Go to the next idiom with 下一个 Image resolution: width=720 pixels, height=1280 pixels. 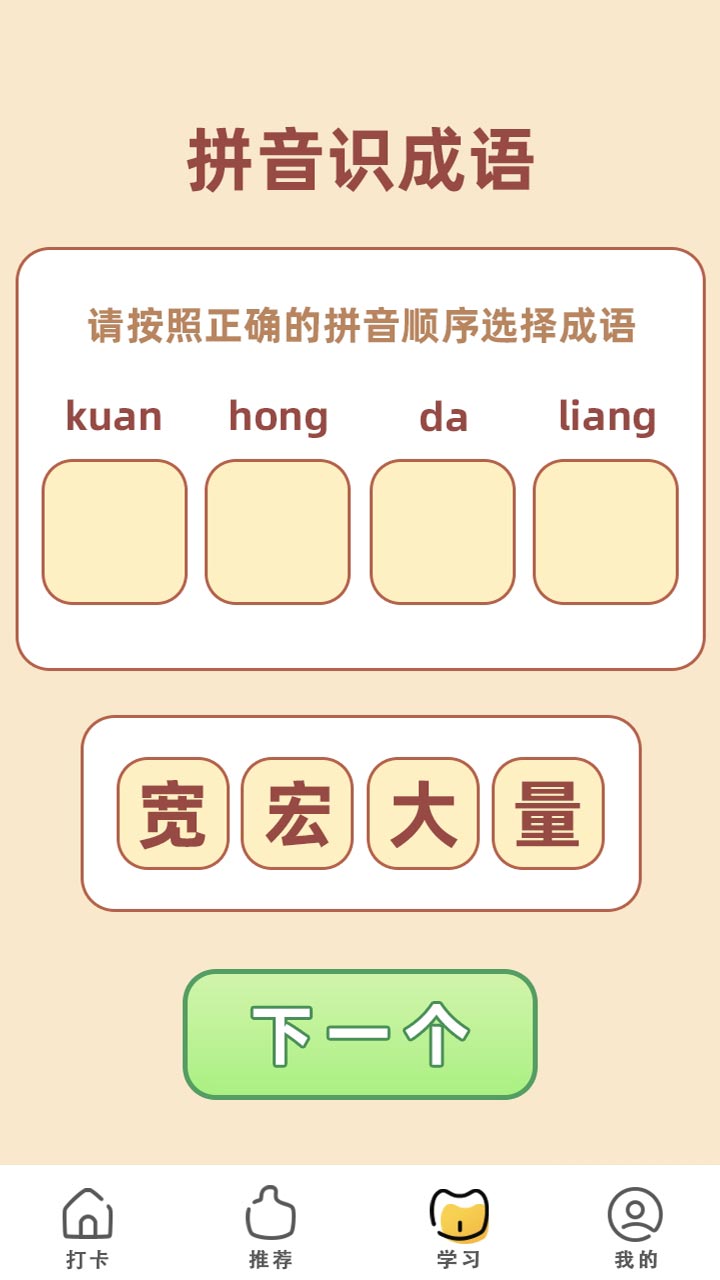coord(360,1034)
